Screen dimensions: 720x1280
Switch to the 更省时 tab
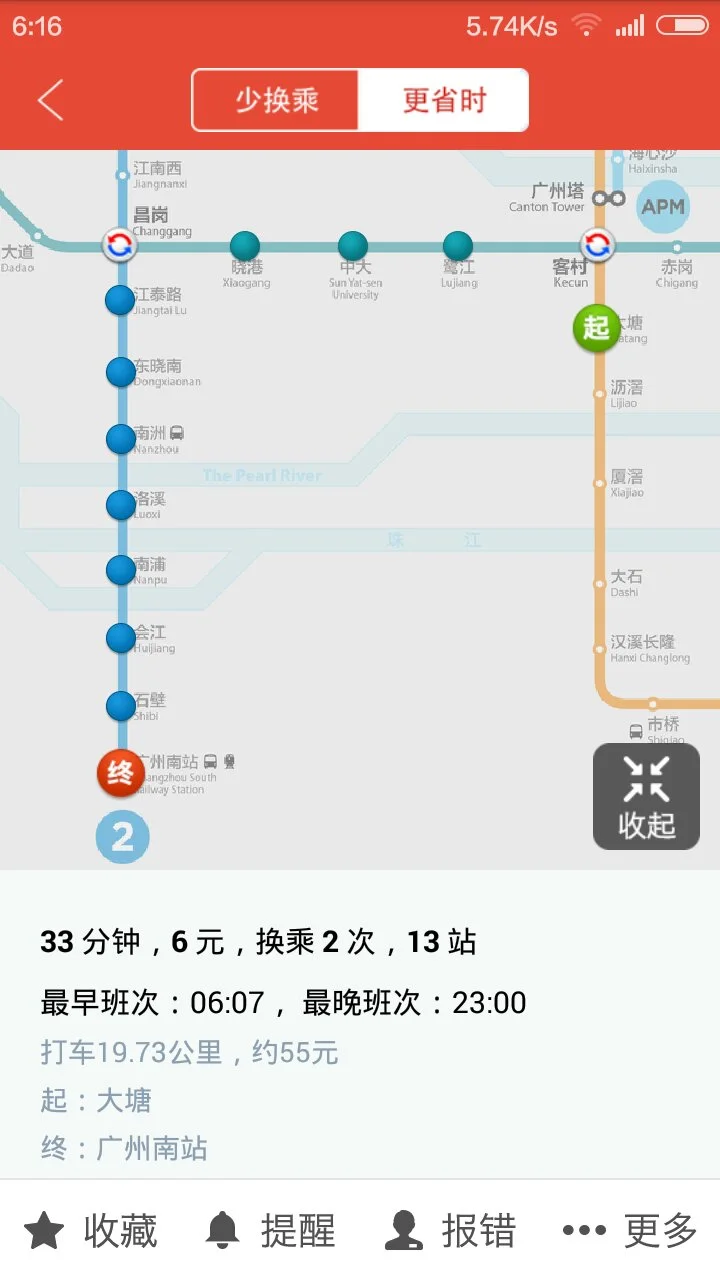pyautogui.click(x=443, y=100)
